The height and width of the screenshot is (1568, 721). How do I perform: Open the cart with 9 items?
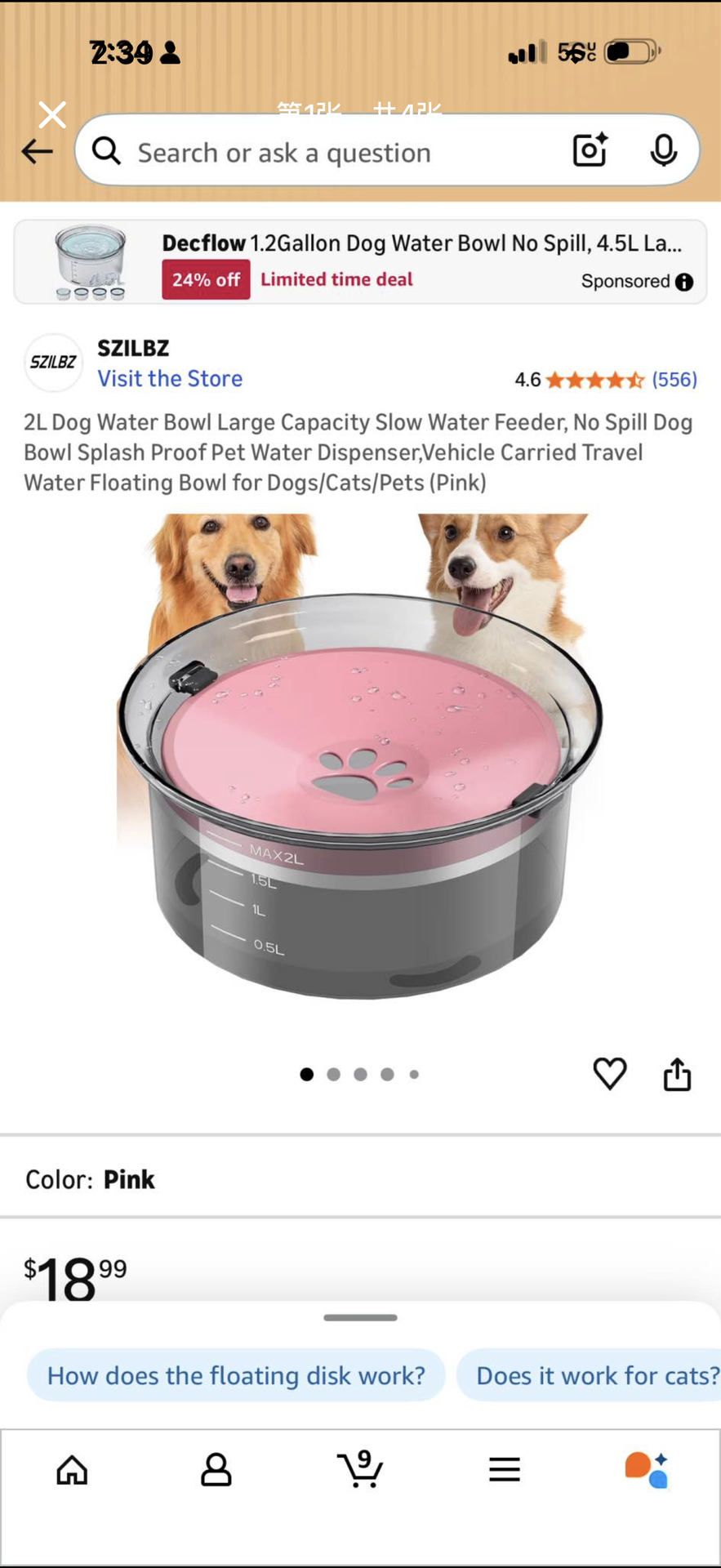360,1468
